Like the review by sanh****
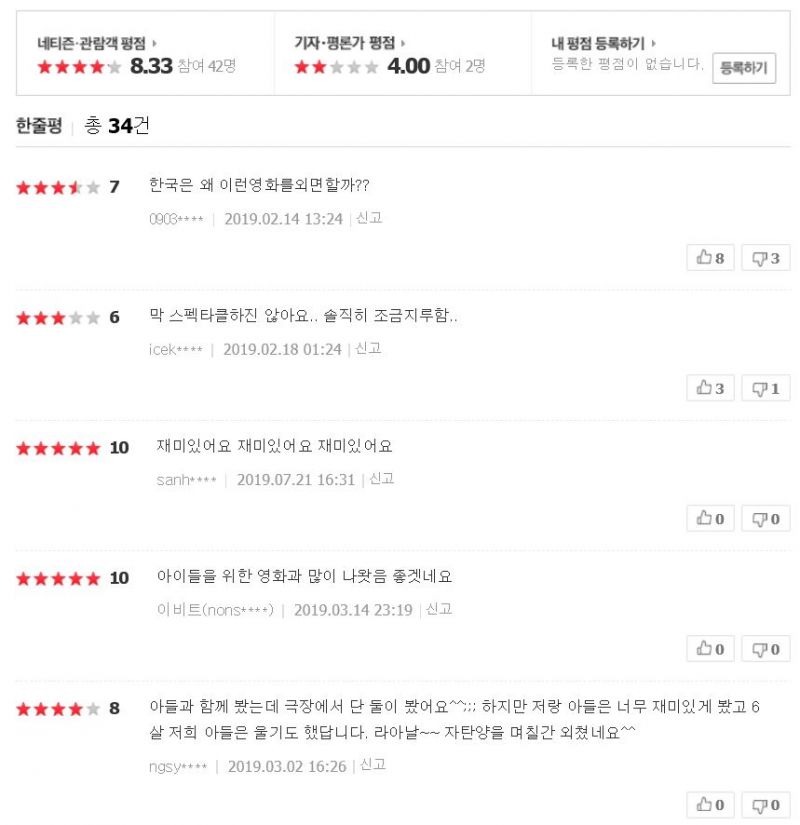800x825 pixels. [710, 518]
